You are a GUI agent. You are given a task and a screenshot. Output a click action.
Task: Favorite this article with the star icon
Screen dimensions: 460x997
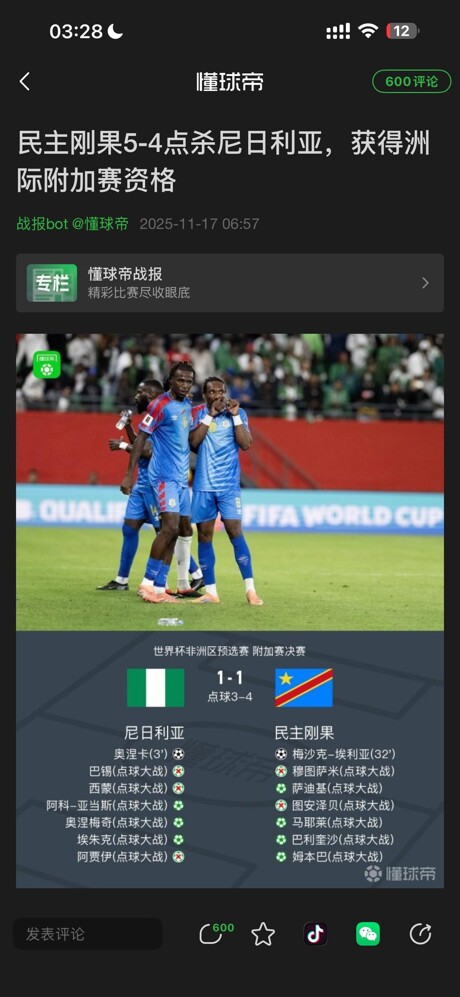click(263, 934)
